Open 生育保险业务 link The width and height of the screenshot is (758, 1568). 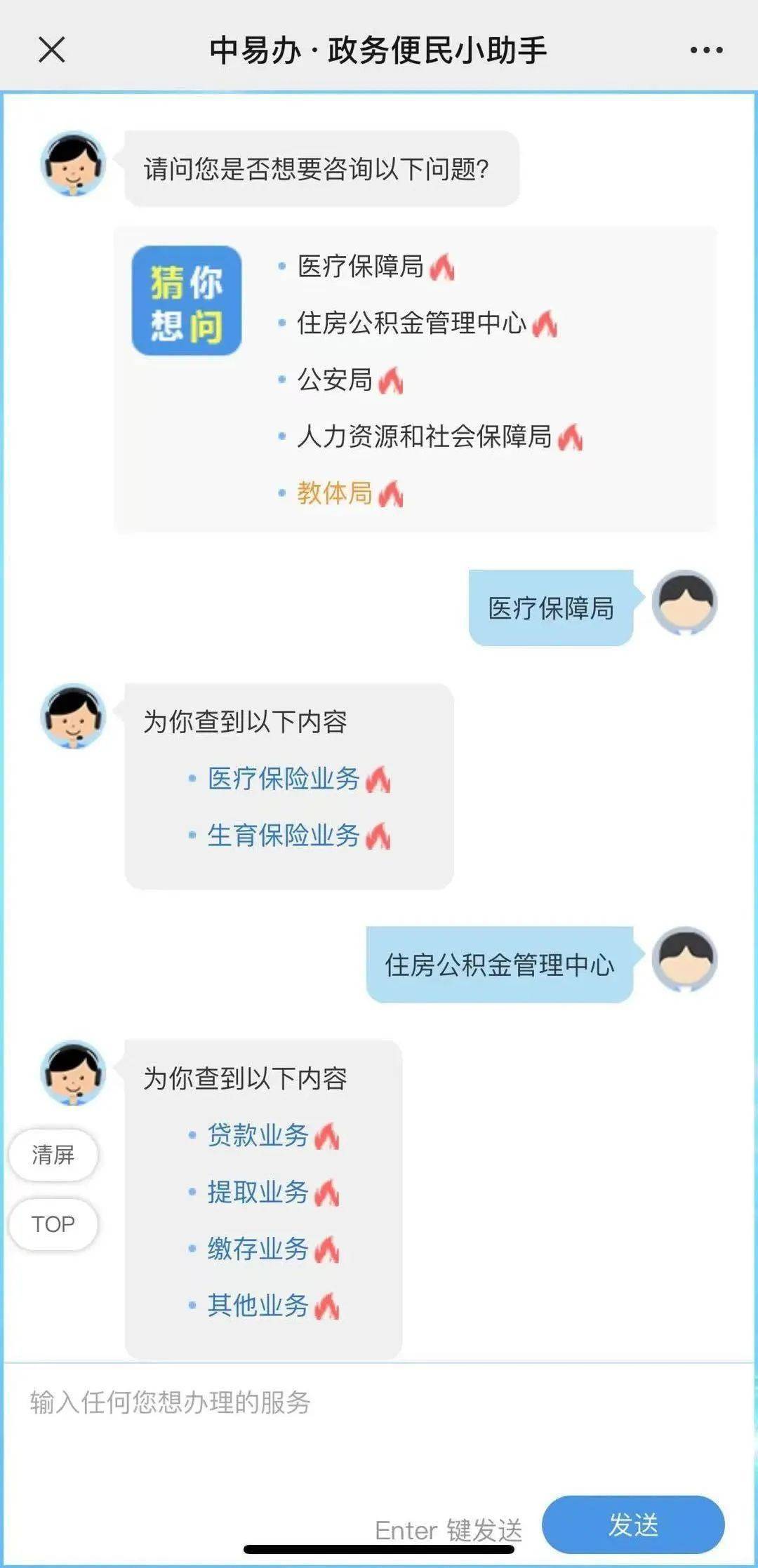pos(284,836)
